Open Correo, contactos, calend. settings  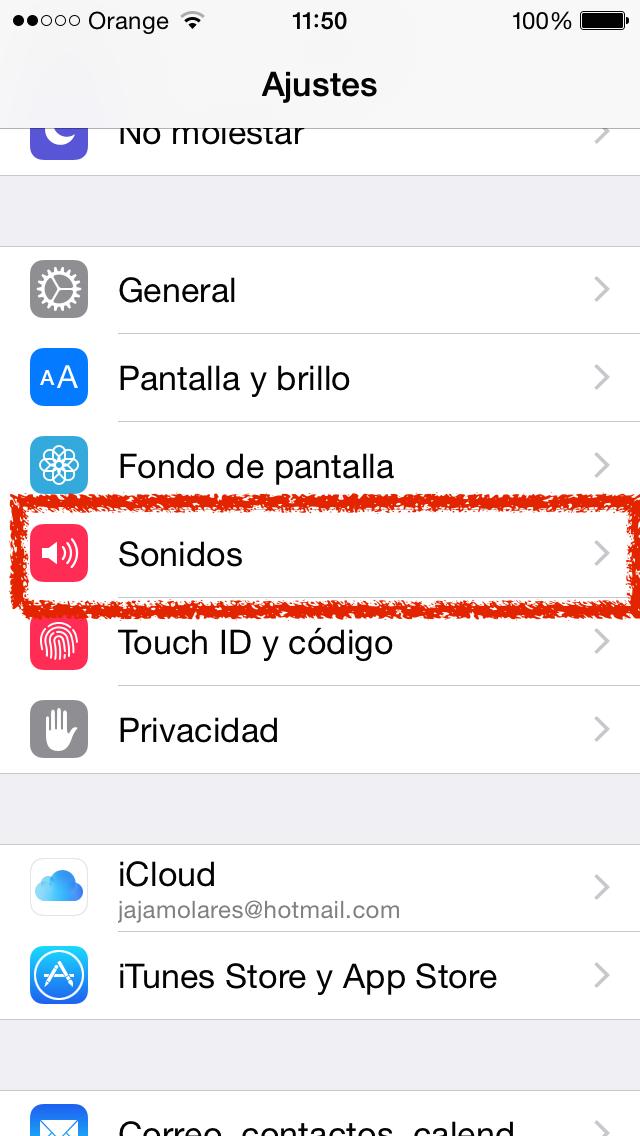[320, 1120]
